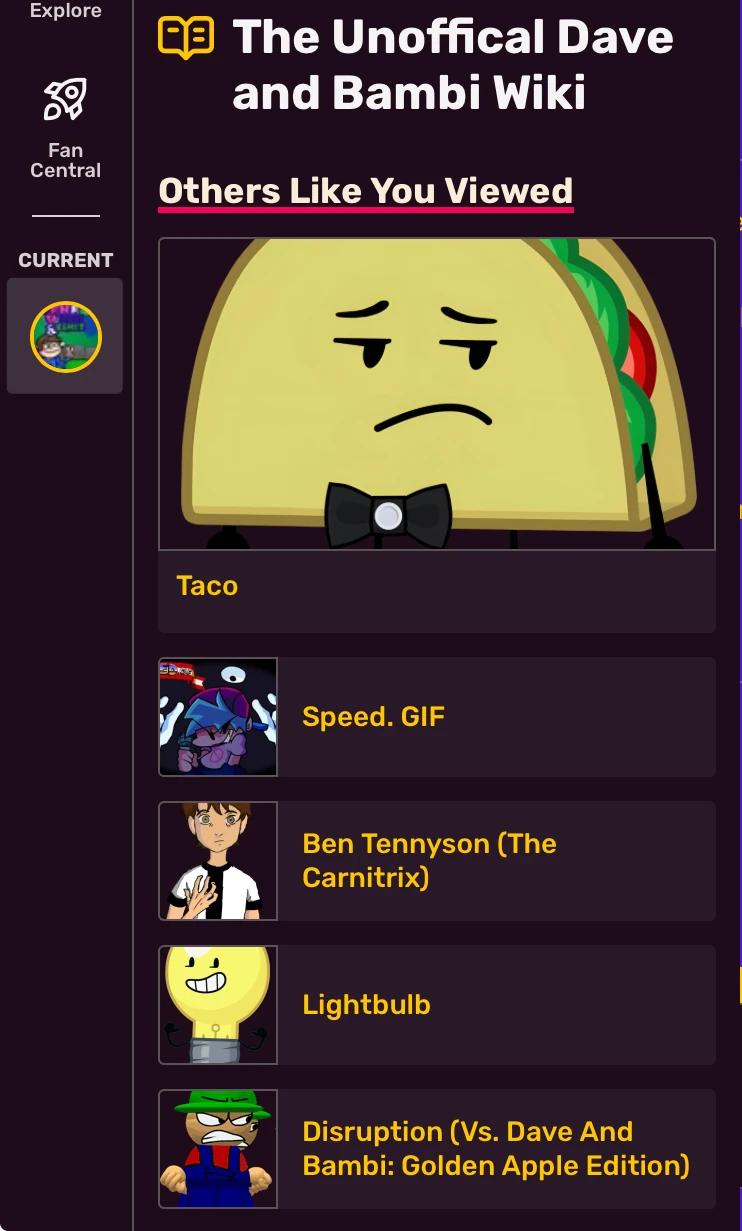Select the current wiki avatar icon
The image size is (742, 1231).
click(65, 337)
